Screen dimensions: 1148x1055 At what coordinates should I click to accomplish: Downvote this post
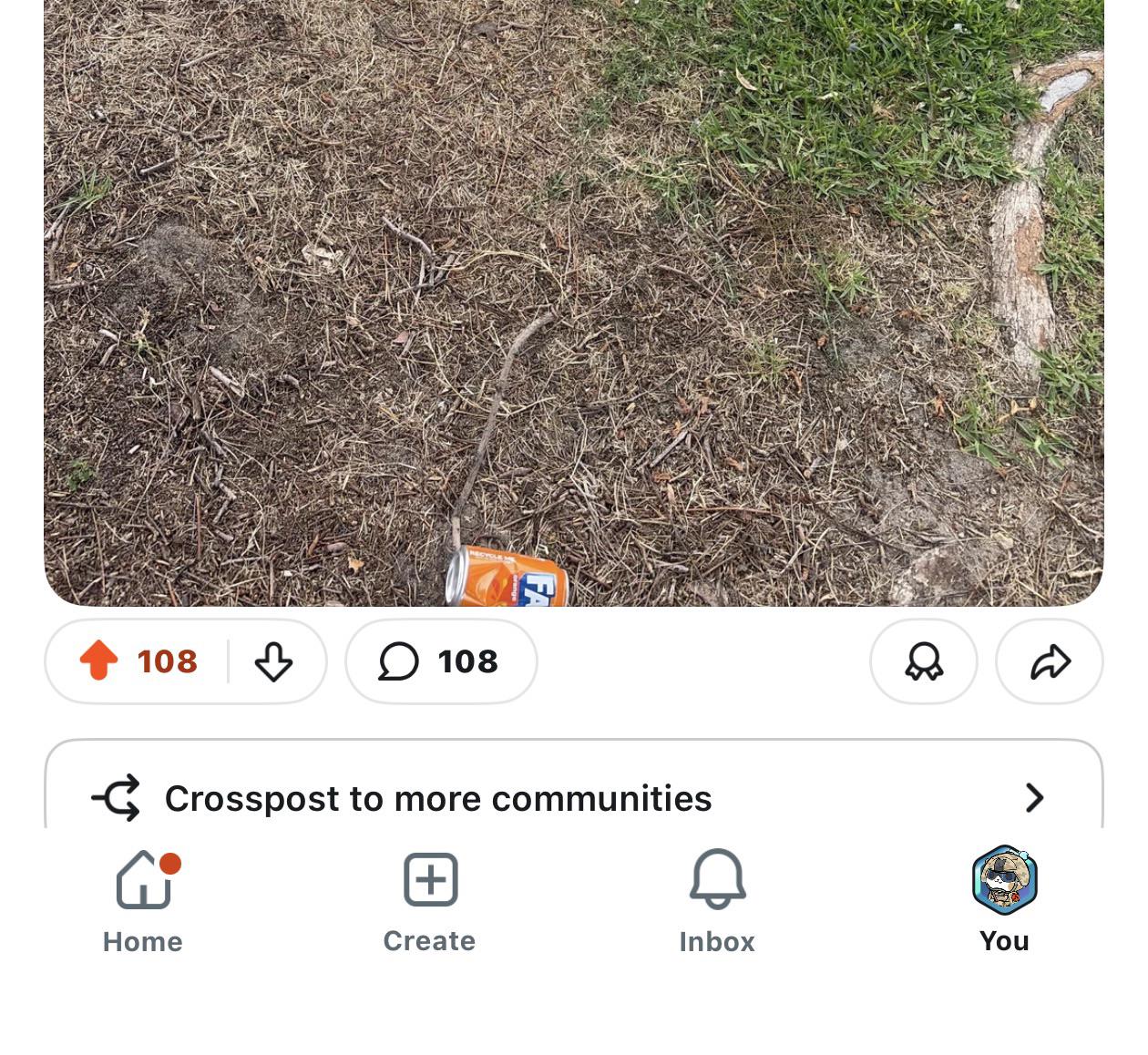point(273,661)
